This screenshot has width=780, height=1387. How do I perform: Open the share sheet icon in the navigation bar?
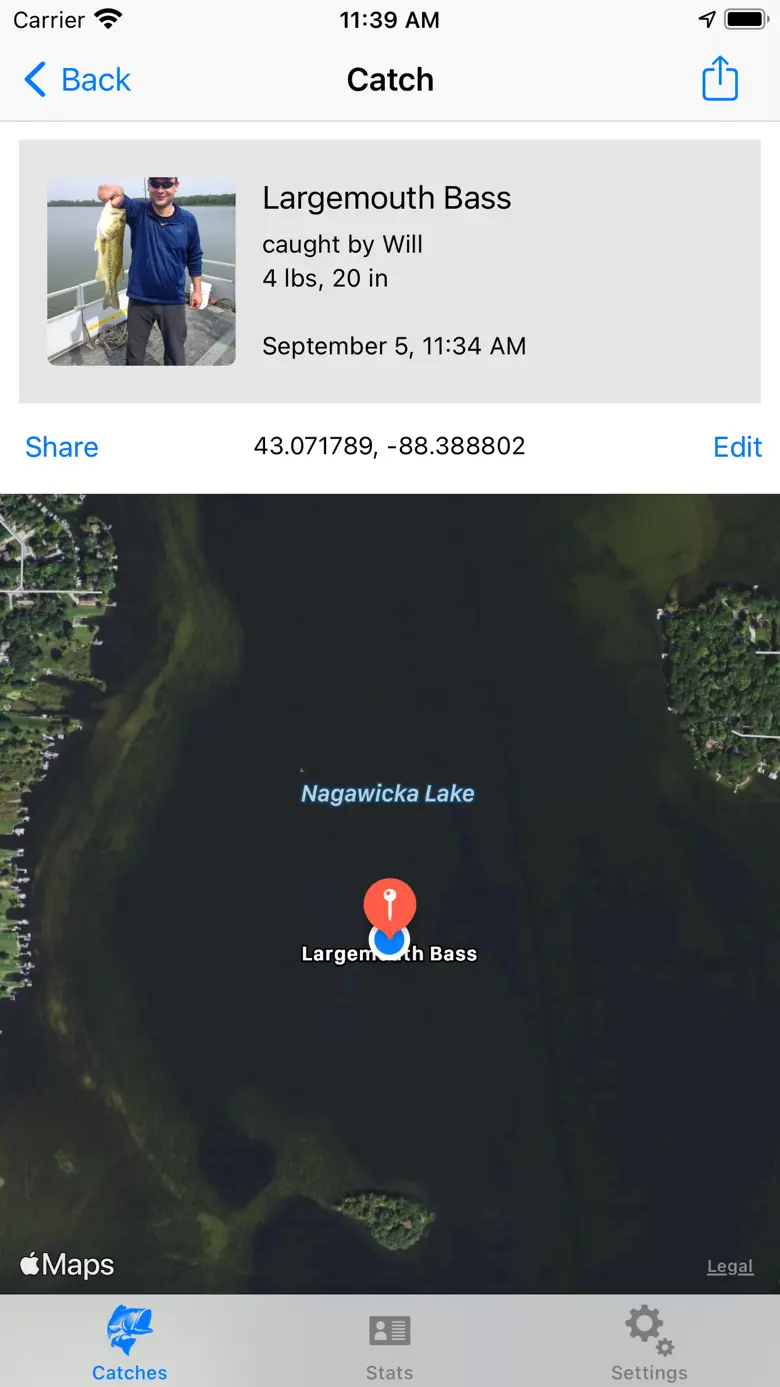coord(719,79)
